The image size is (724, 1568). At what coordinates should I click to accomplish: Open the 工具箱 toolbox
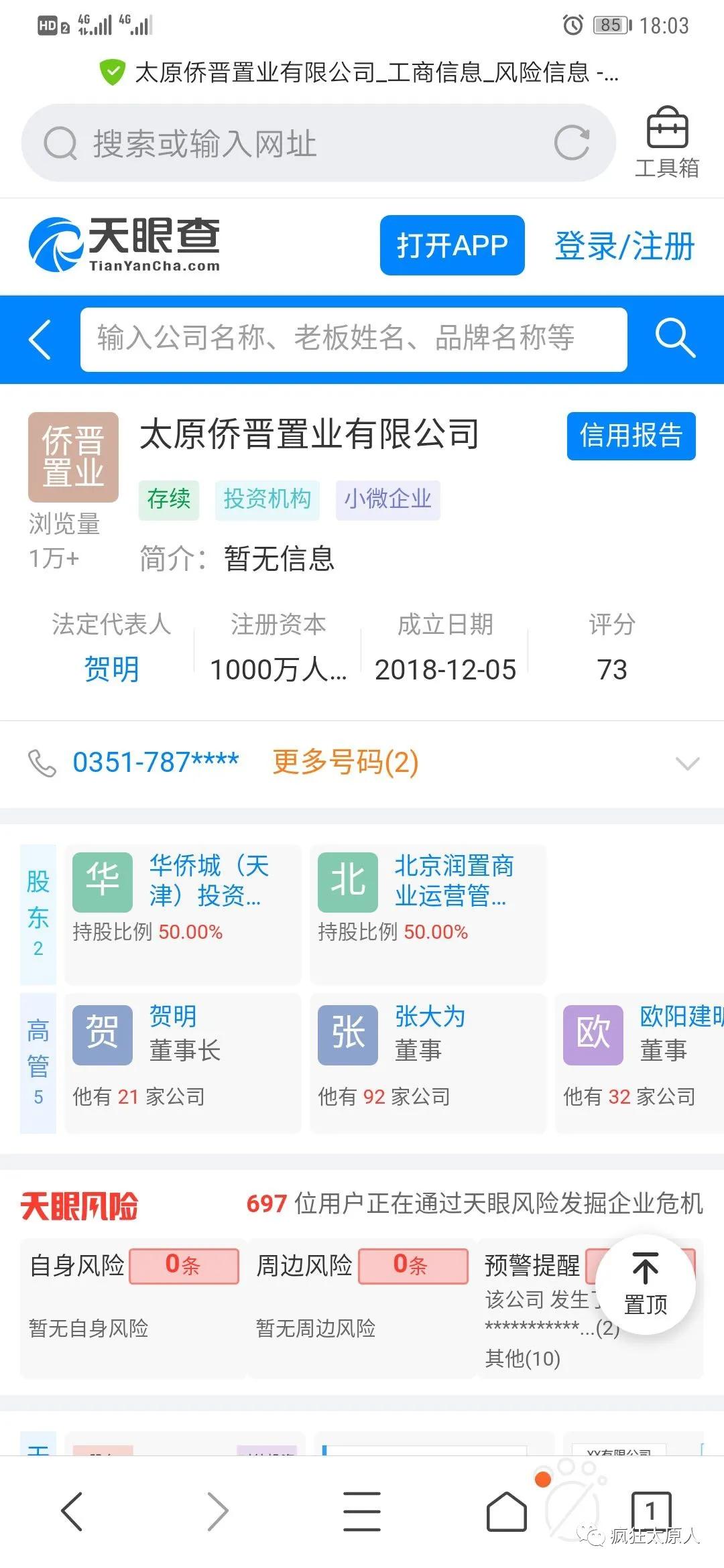pyautogui.click(x=668, y=141)
